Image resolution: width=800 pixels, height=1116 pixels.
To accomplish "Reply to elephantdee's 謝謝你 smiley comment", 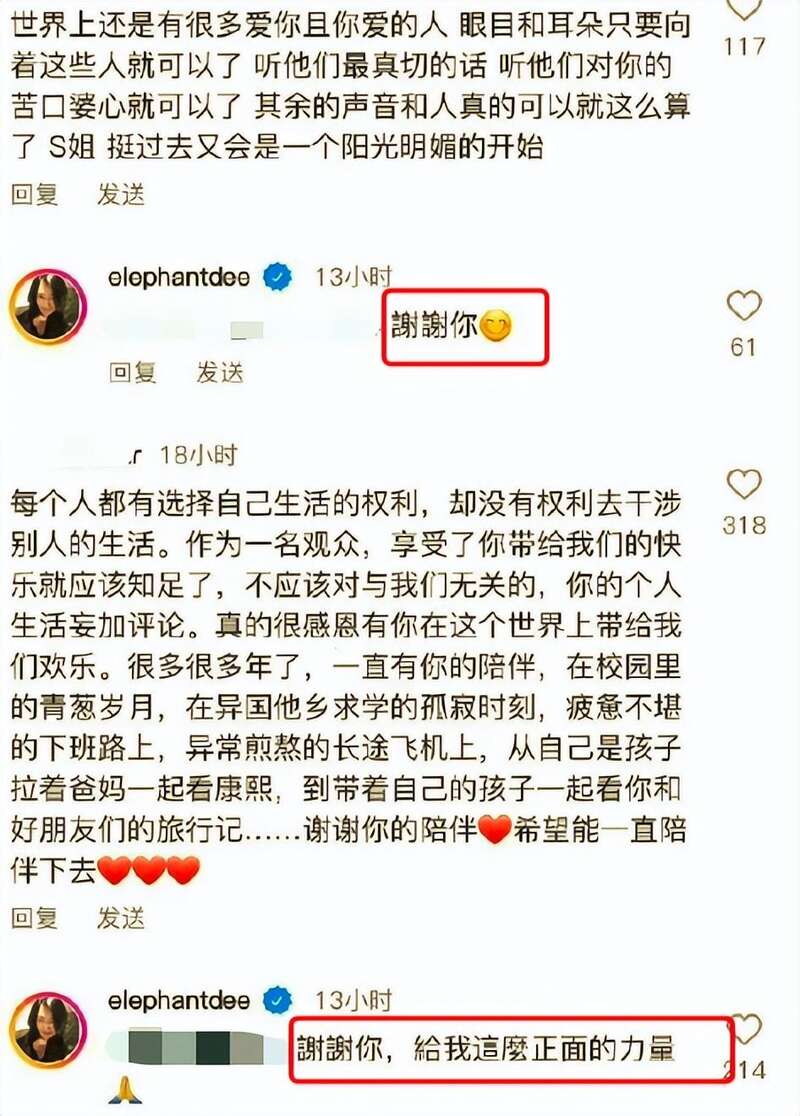I will click(133, 372).
